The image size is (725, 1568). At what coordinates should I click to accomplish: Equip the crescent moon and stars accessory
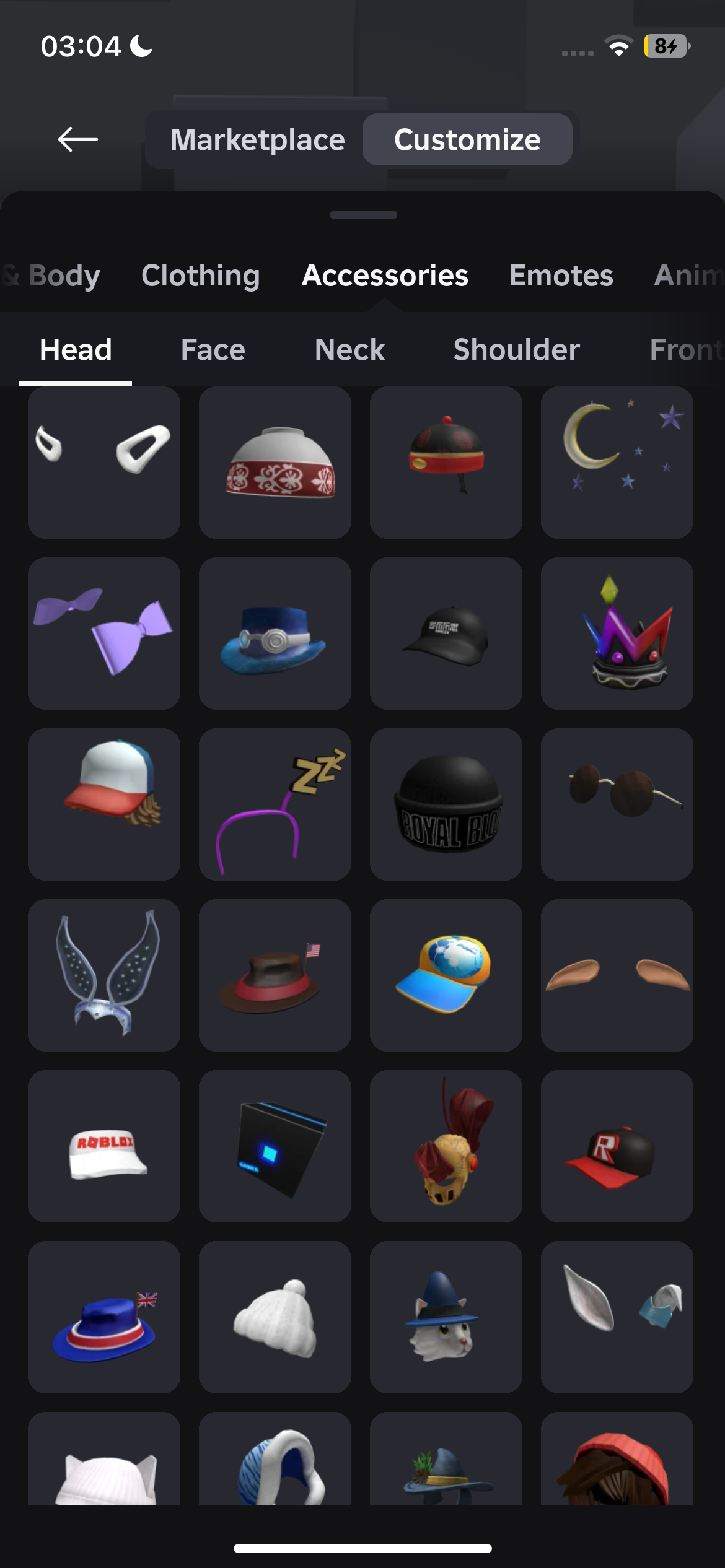[x=617, y=463]
